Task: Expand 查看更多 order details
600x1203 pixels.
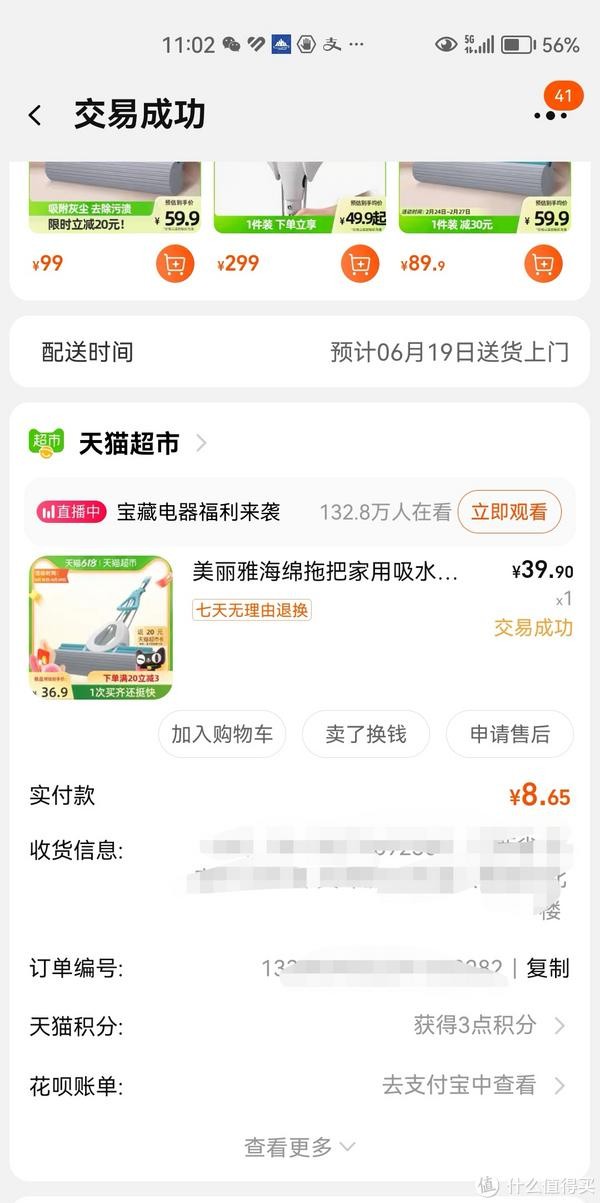Action: (x=299, y=1147)
